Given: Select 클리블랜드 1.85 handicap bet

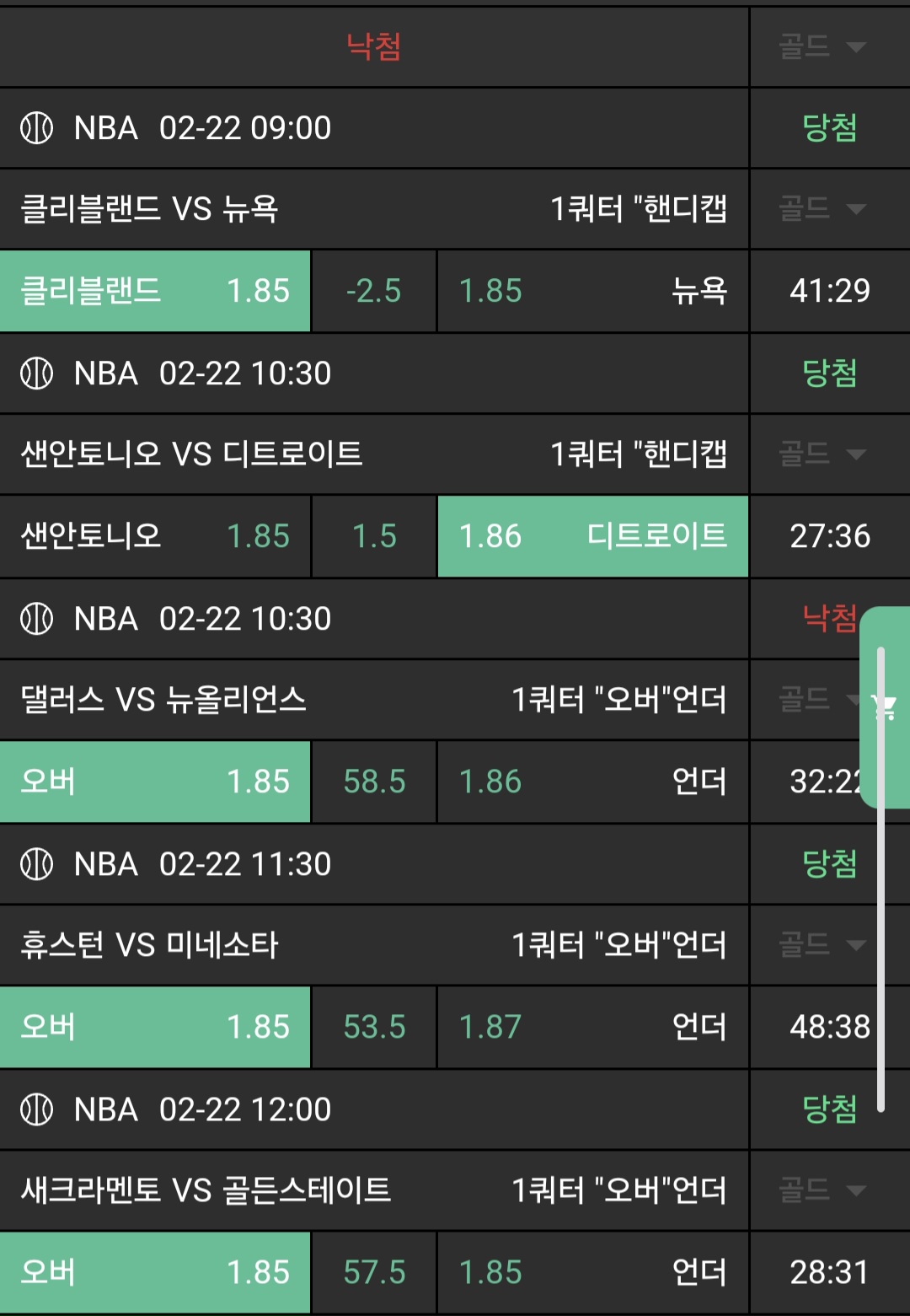Looking at the screenshot, I should (x=155, y=291).
